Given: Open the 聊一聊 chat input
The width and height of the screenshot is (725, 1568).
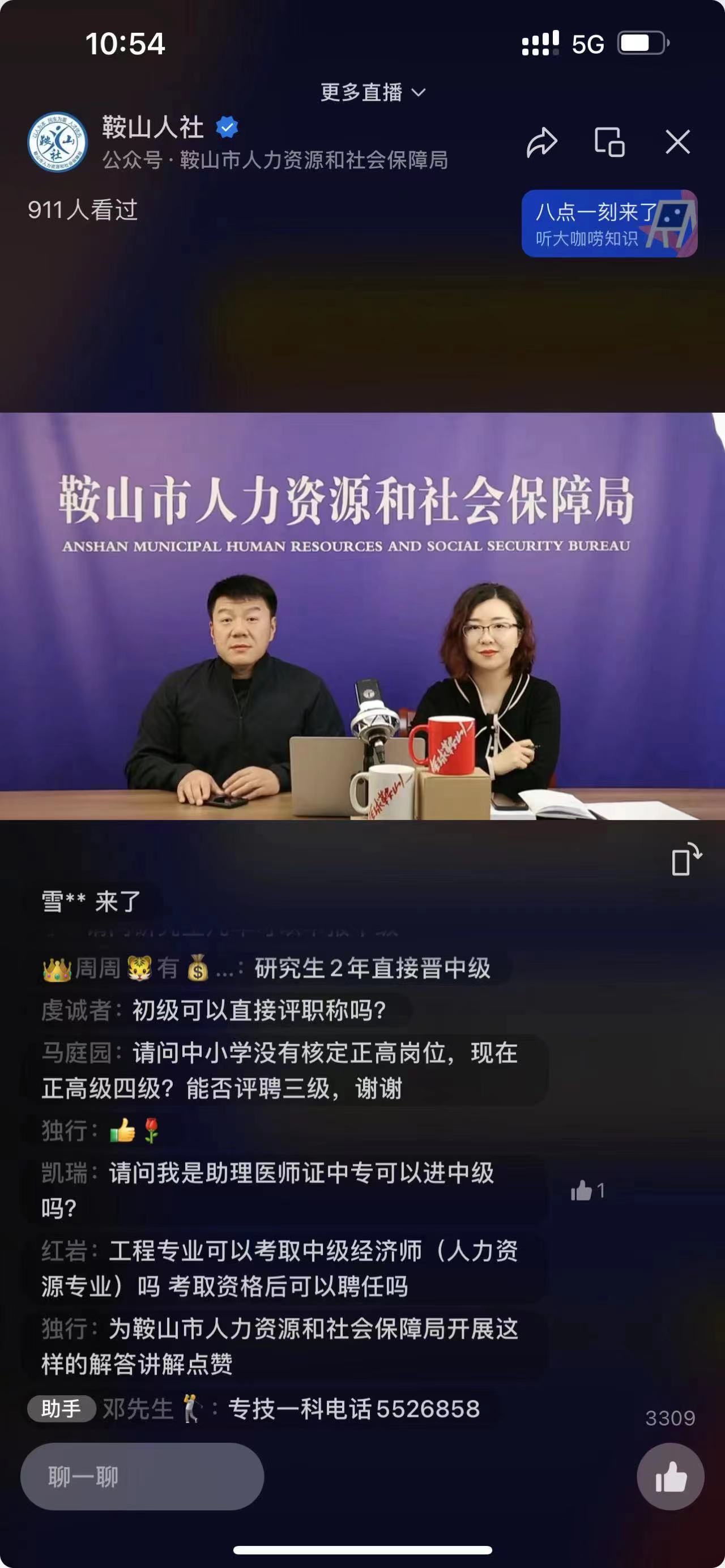Looking at the screenshot, I should coord(142,1477).
